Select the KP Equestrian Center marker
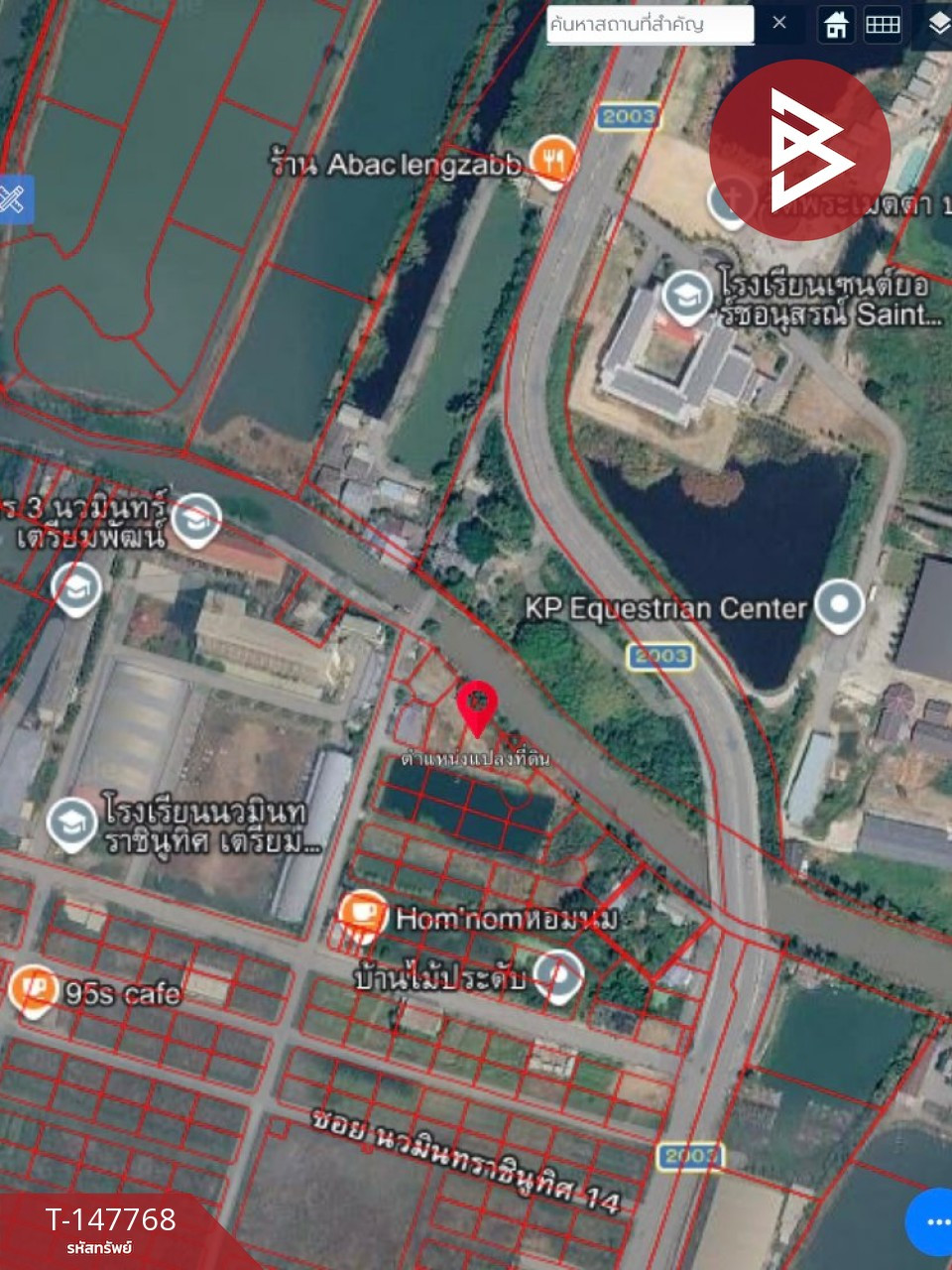 click(x=839, y=605)
